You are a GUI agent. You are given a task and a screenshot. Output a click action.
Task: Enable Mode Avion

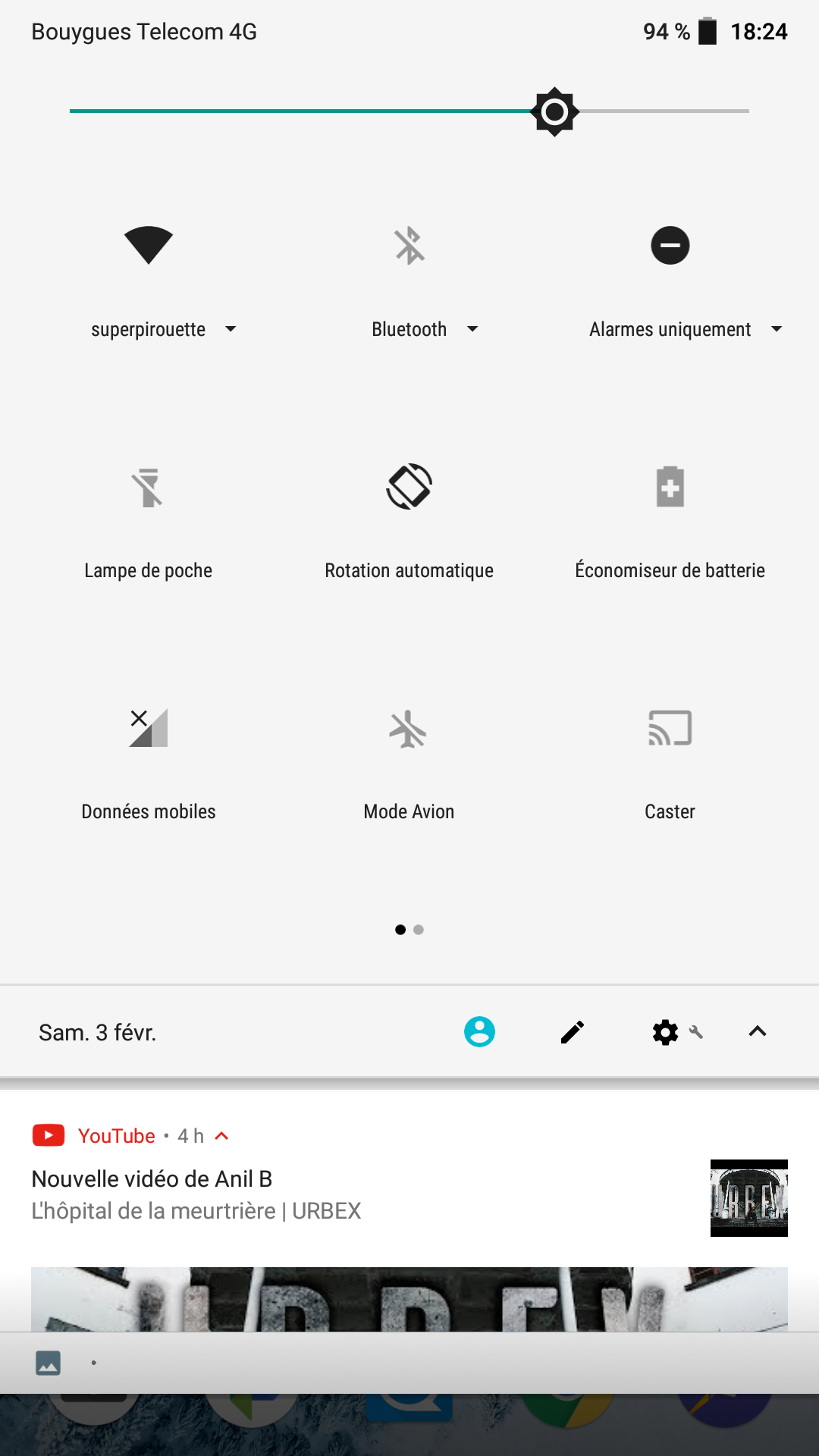(x=409, y=728)
